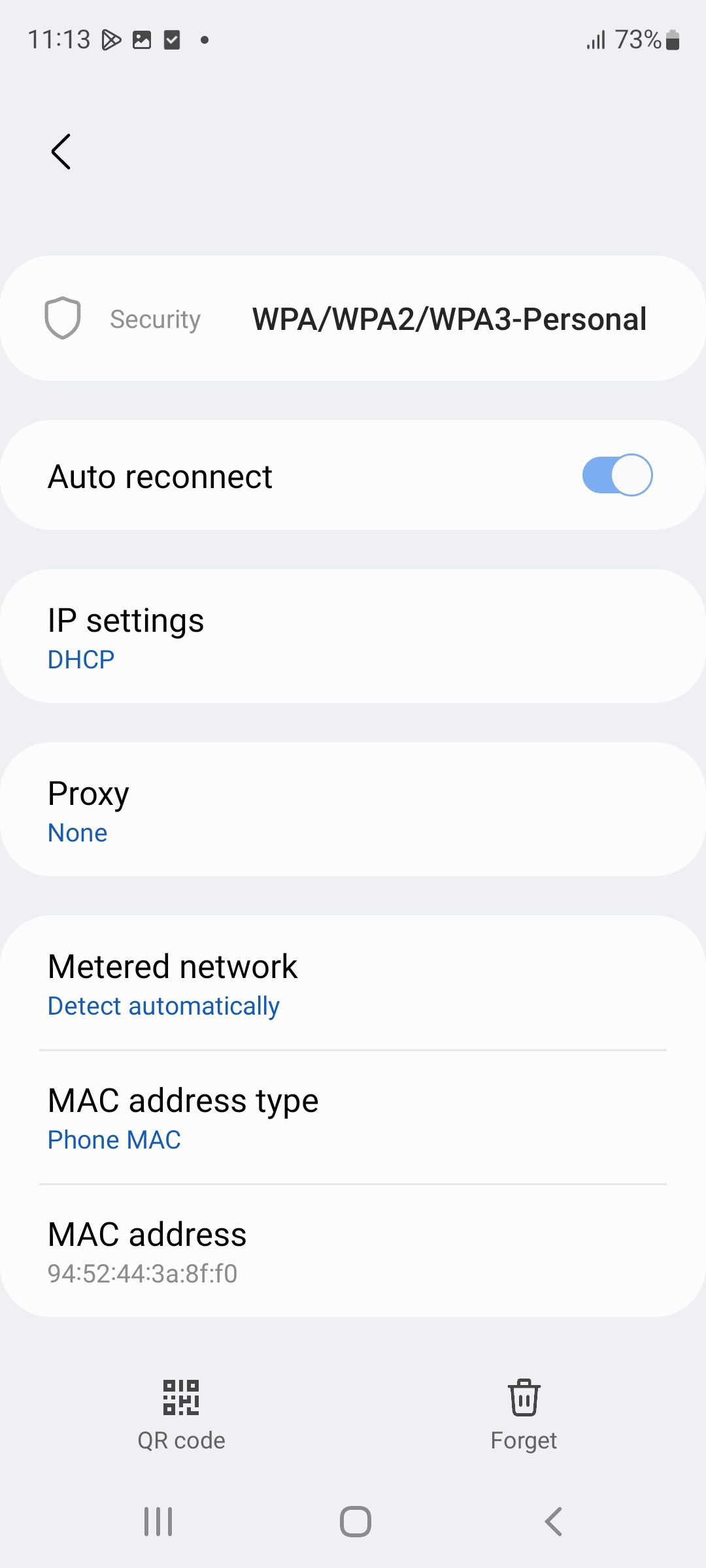The height and width of the screenshot is (1568, 706).
Task: Go to the home screen
Action: 356,1522
